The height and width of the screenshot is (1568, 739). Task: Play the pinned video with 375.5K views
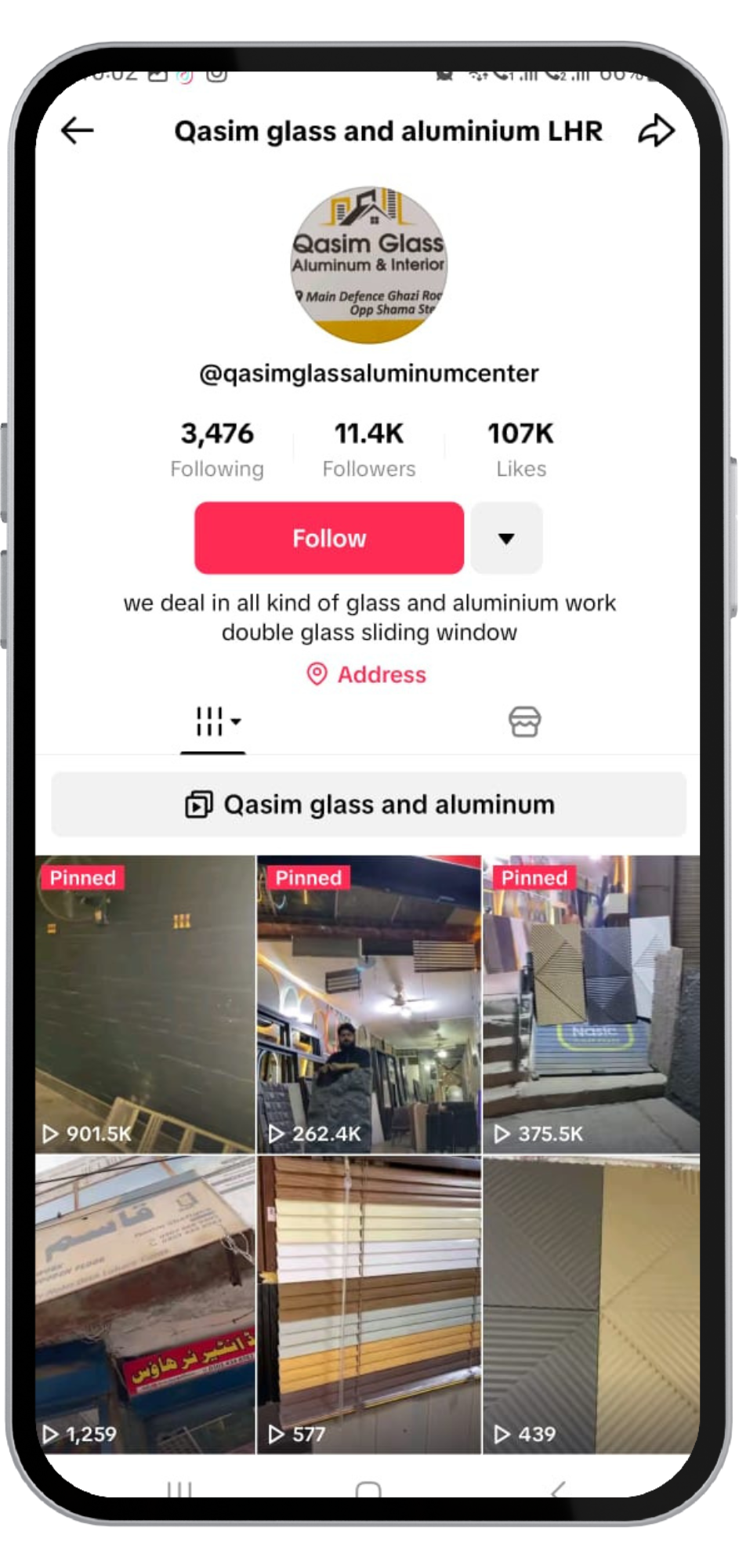click(x=591, y=1004)
